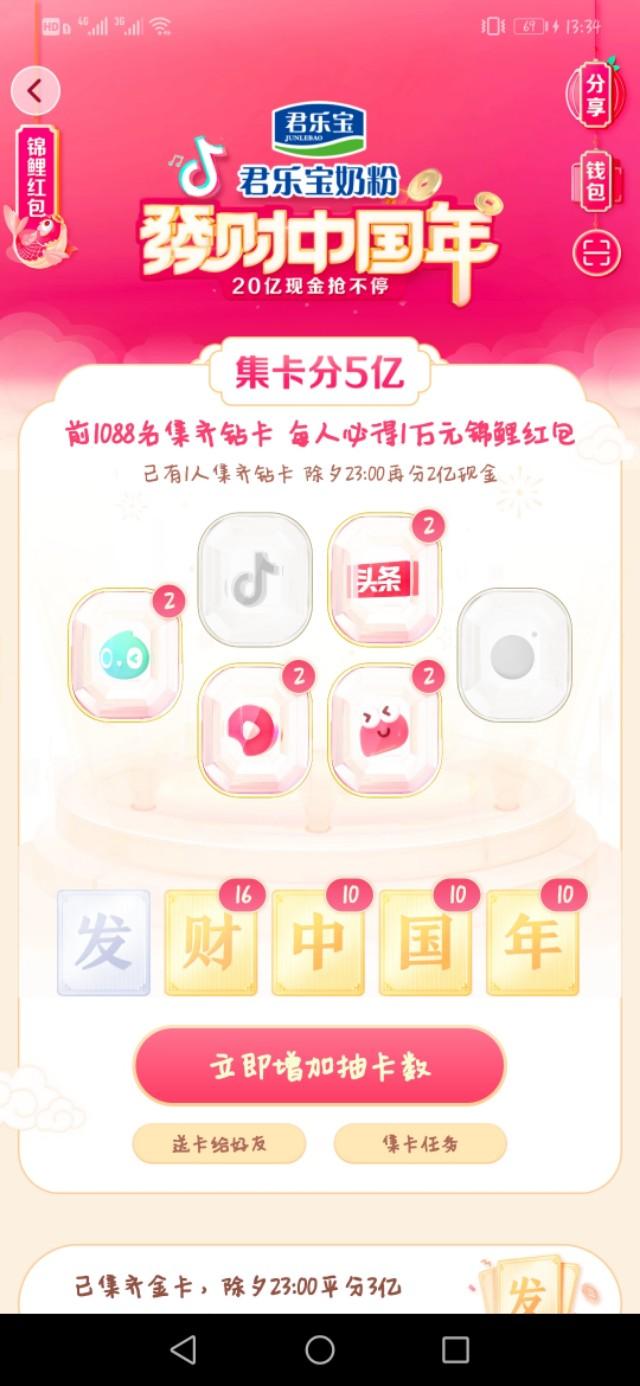
Task: Open the 钱包 wallet
Action: click(x=596, y=181)
